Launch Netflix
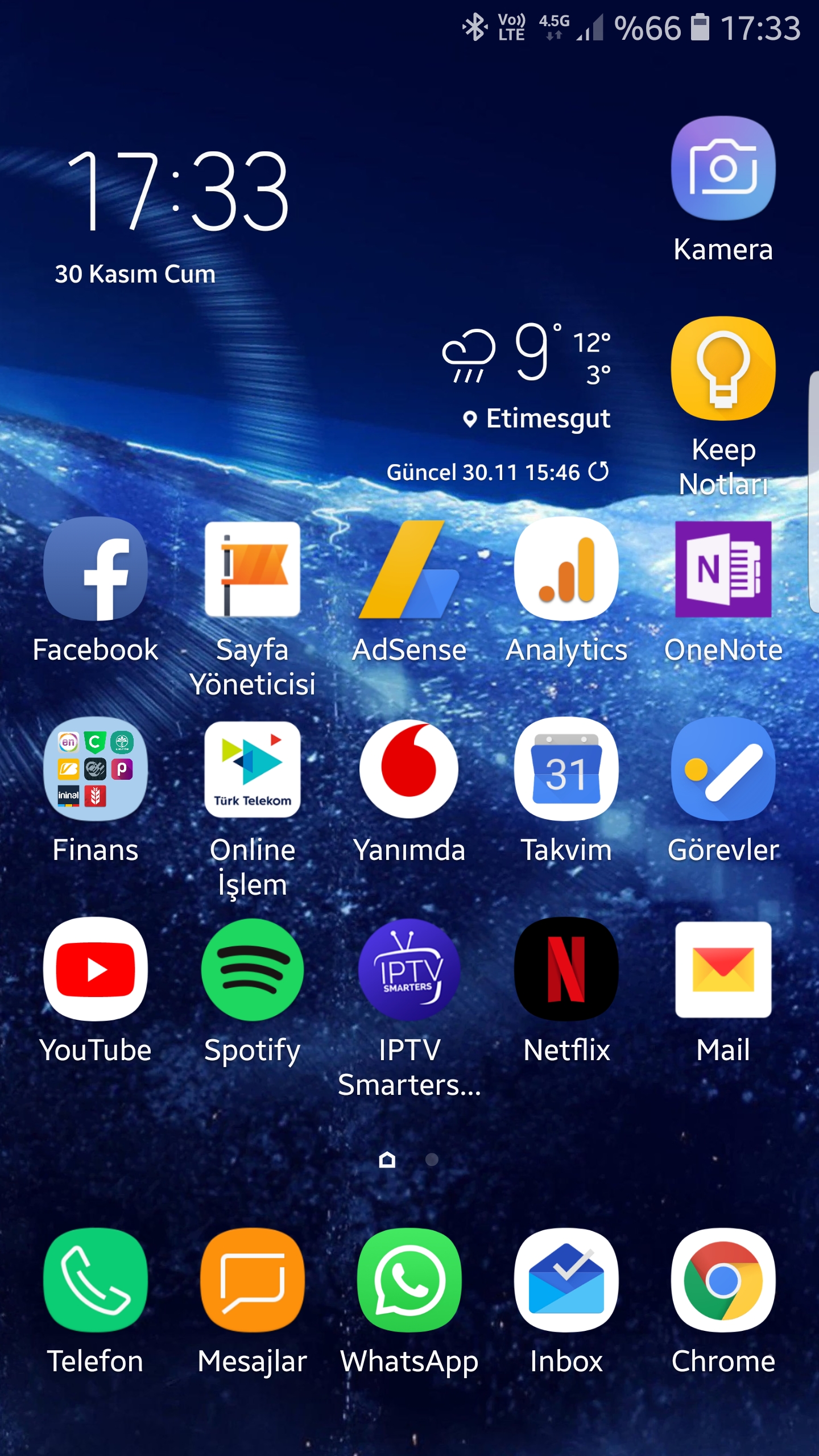 point(566,969)
